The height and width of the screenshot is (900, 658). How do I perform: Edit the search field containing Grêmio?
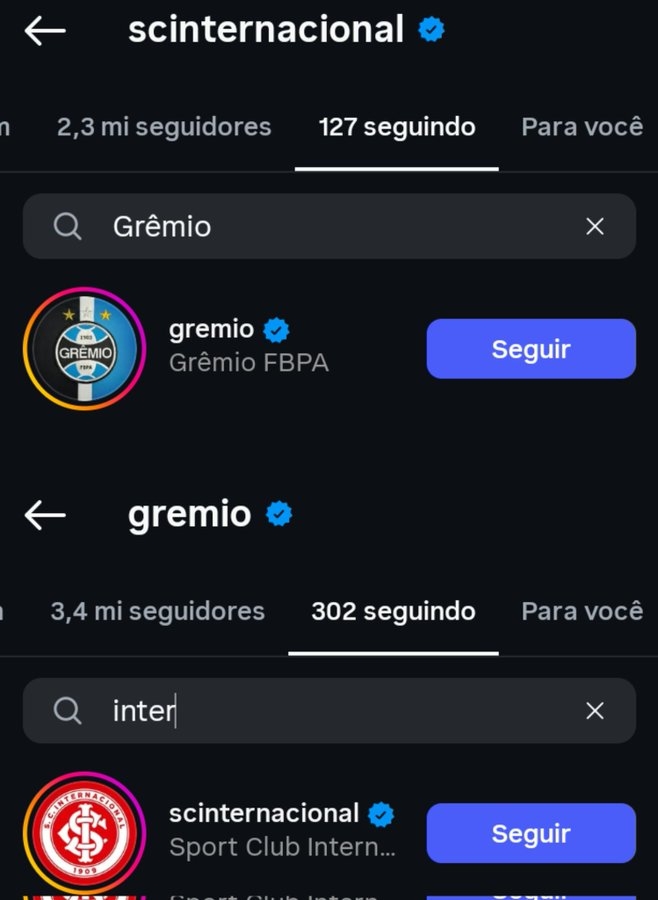coord(320,227)
